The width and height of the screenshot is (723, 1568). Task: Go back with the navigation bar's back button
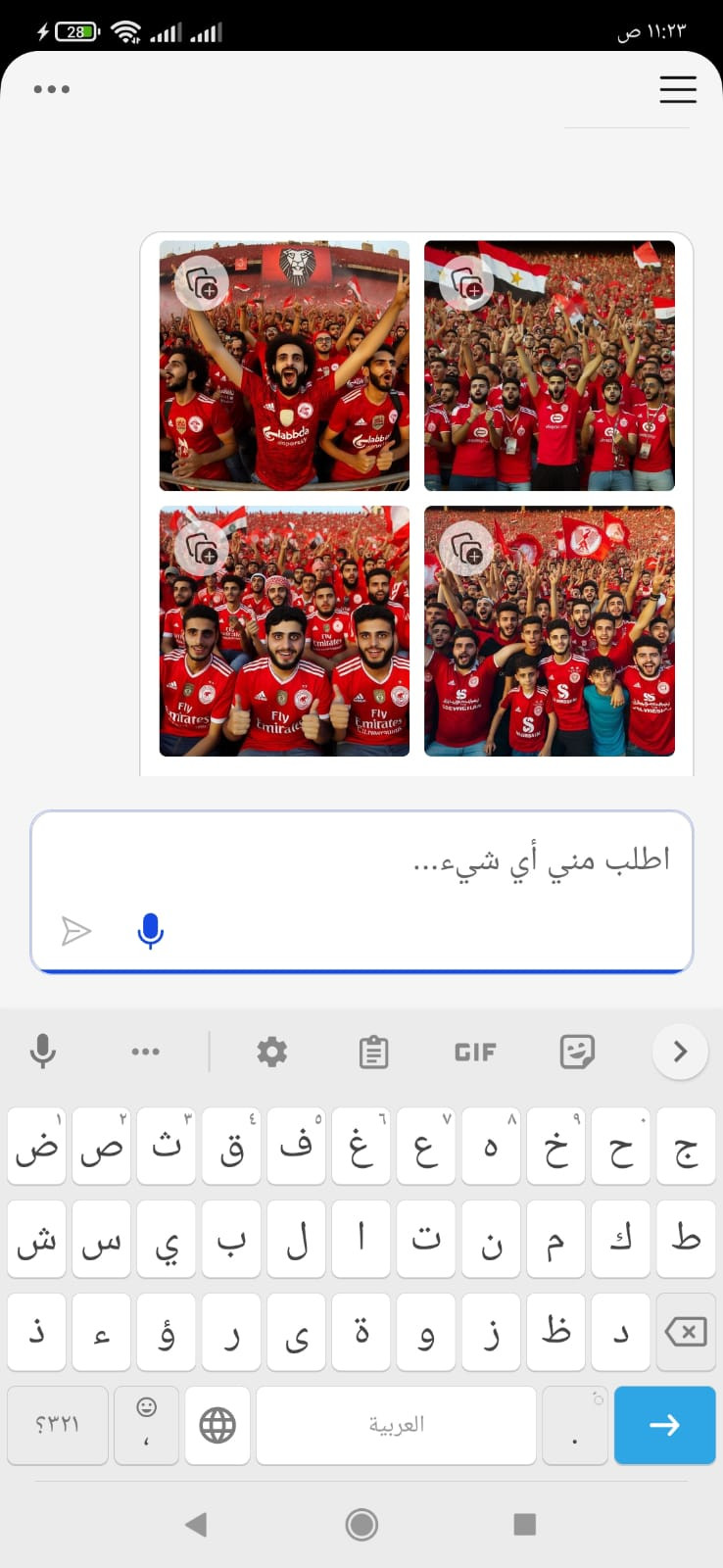click(196, 1524)
